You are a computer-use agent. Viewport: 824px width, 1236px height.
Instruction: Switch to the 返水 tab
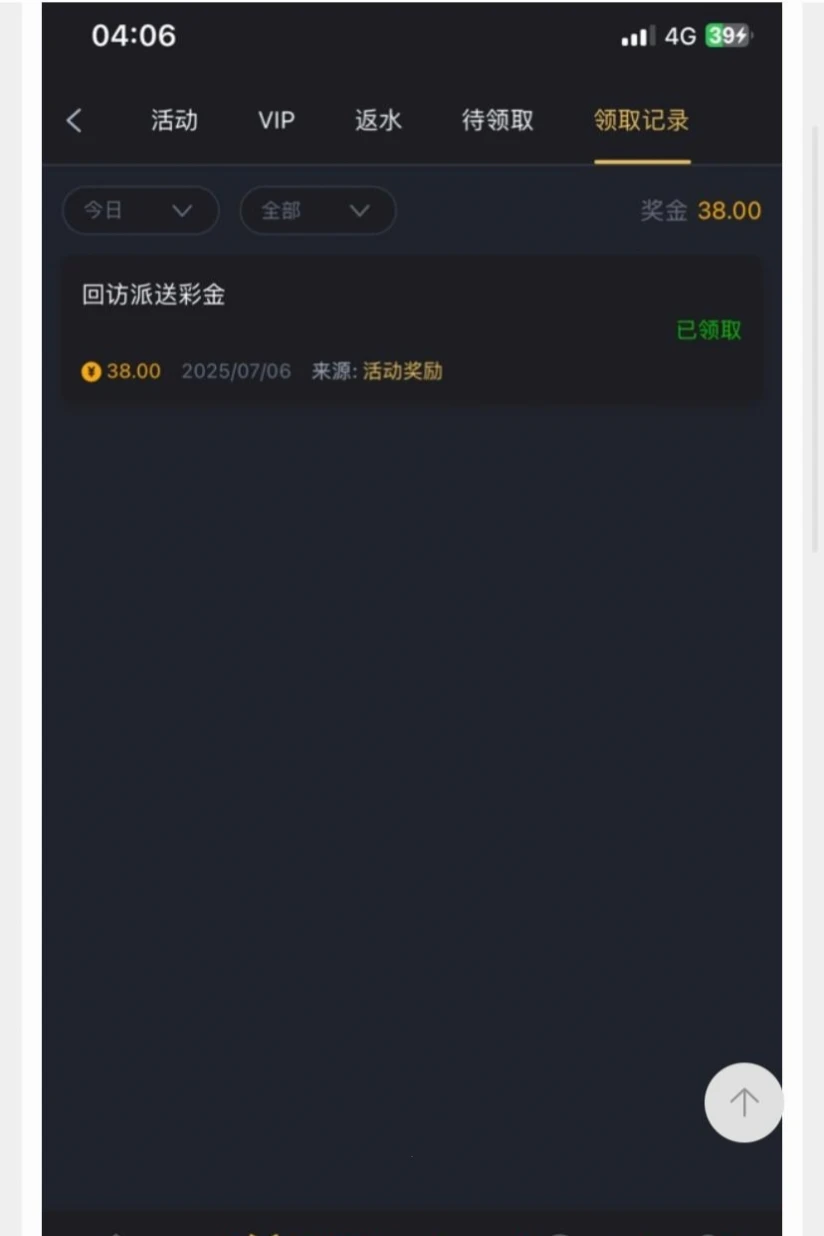(x=378, y=121)
